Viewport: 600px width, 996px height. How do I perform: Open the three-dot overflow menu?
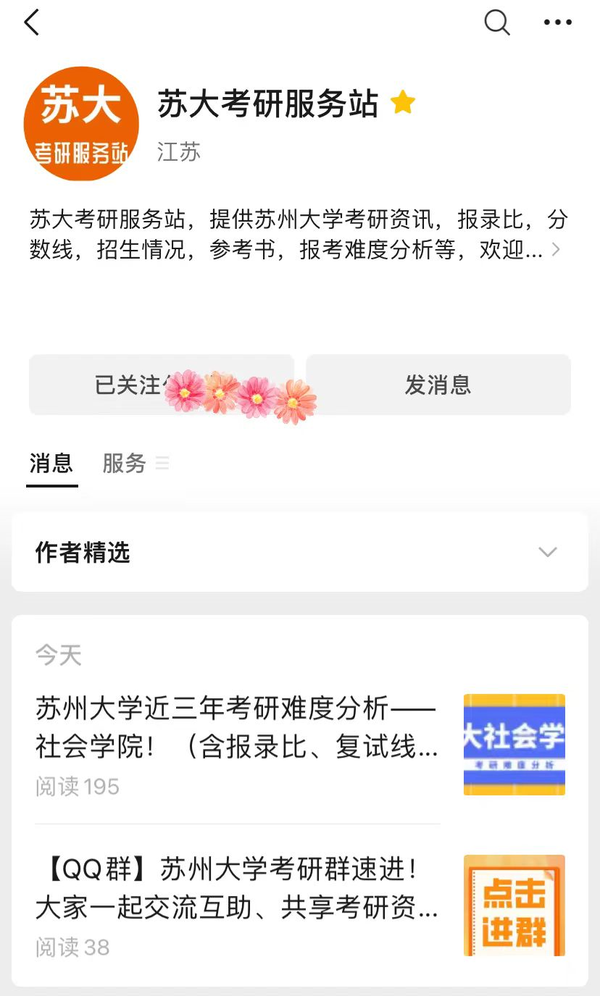(557, 22)
